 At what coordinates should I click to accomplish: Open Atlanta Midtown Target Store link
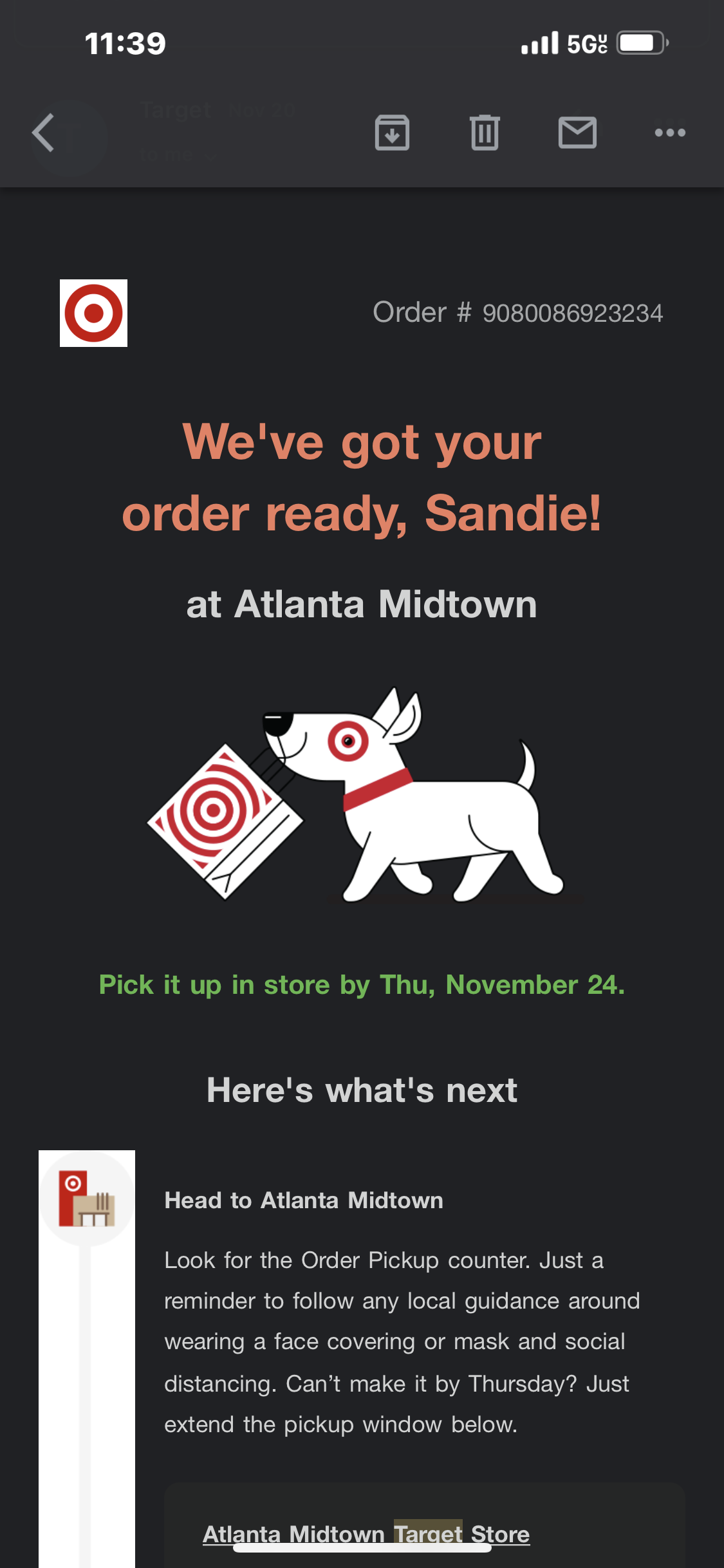click(x=366, y=1533)
